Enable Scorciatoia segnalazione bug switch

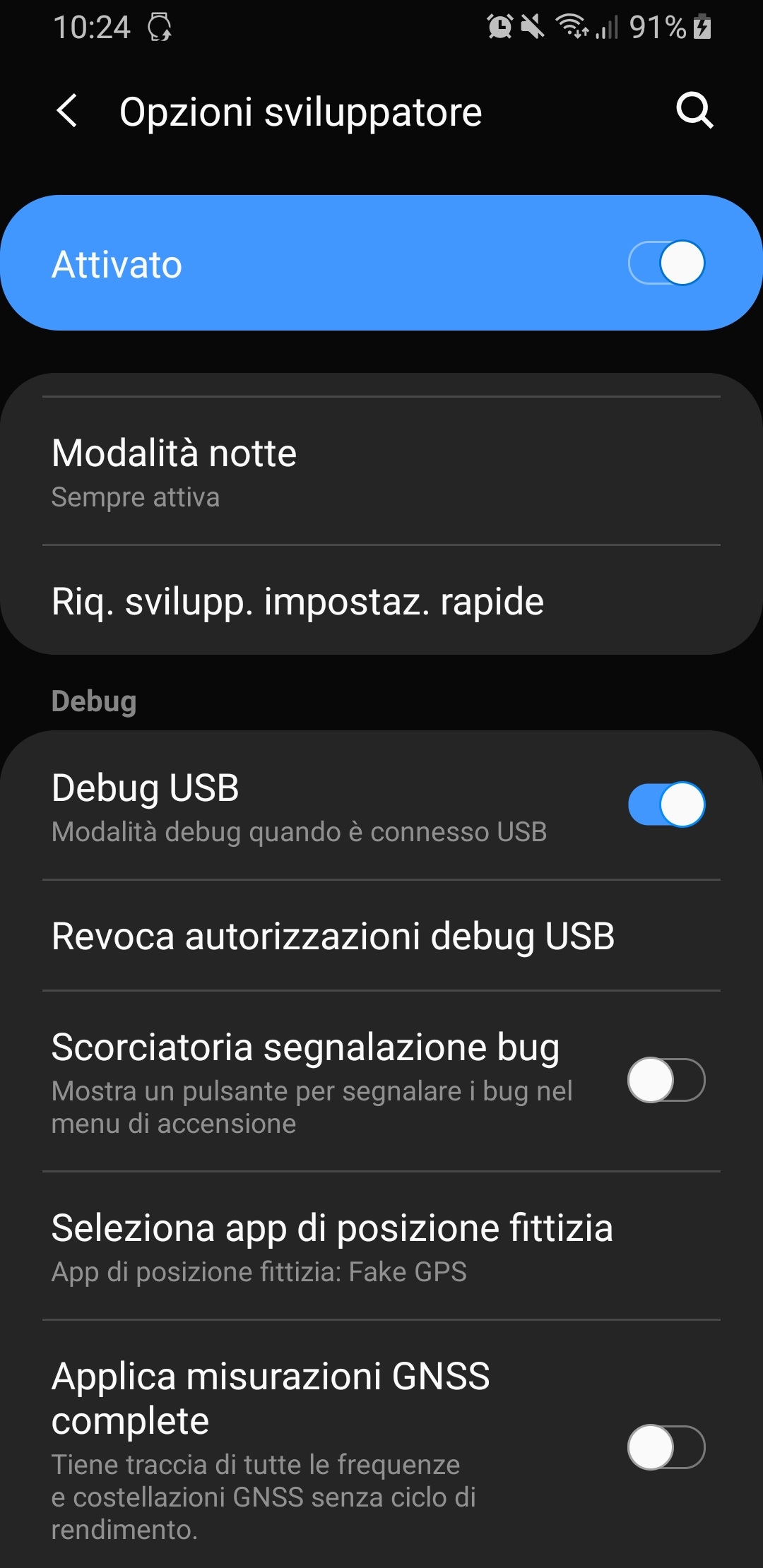click(x=666, y=1080)
